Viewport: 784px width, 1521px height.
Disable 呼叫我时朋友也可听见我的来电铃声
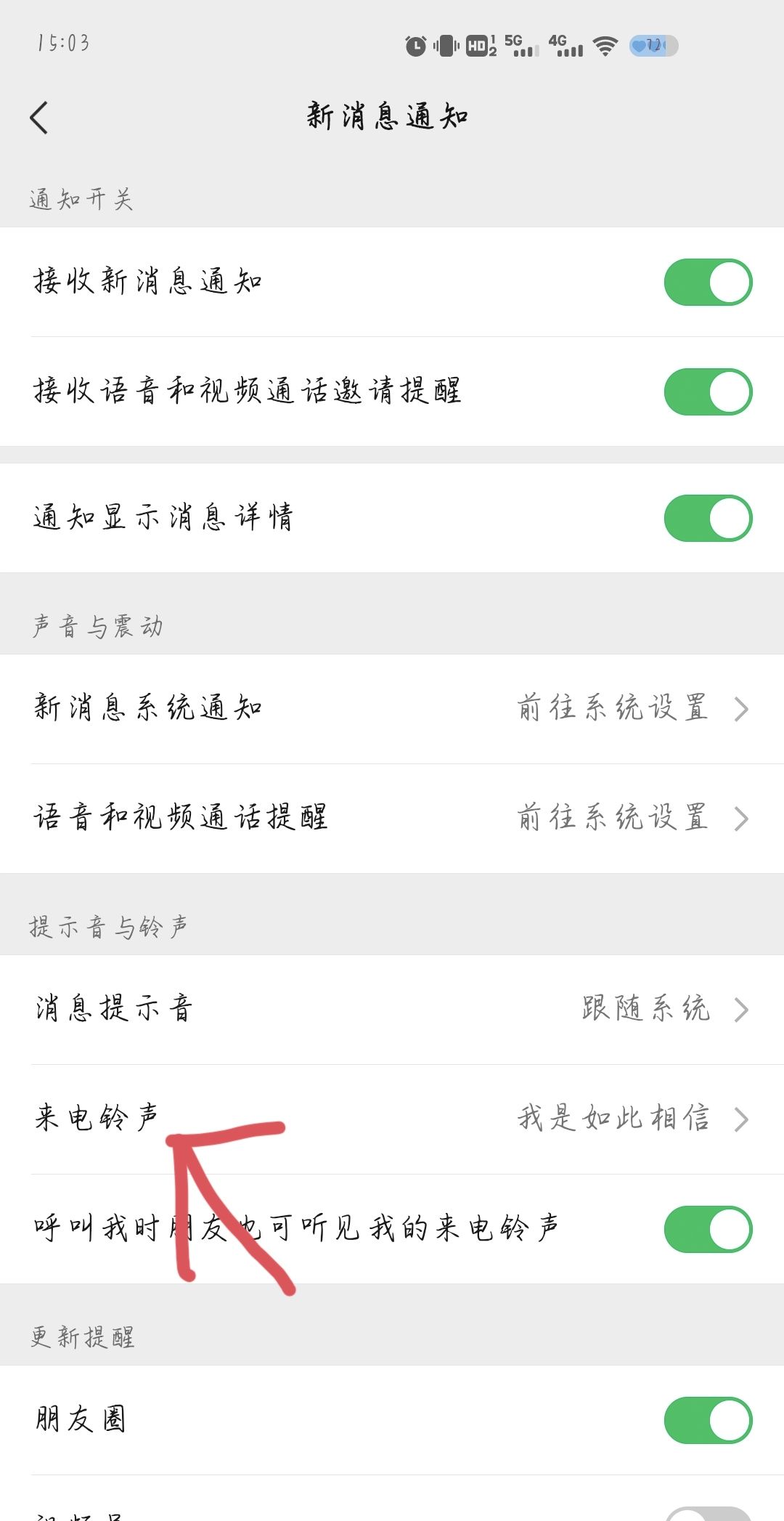click(x=708, y=1227)
